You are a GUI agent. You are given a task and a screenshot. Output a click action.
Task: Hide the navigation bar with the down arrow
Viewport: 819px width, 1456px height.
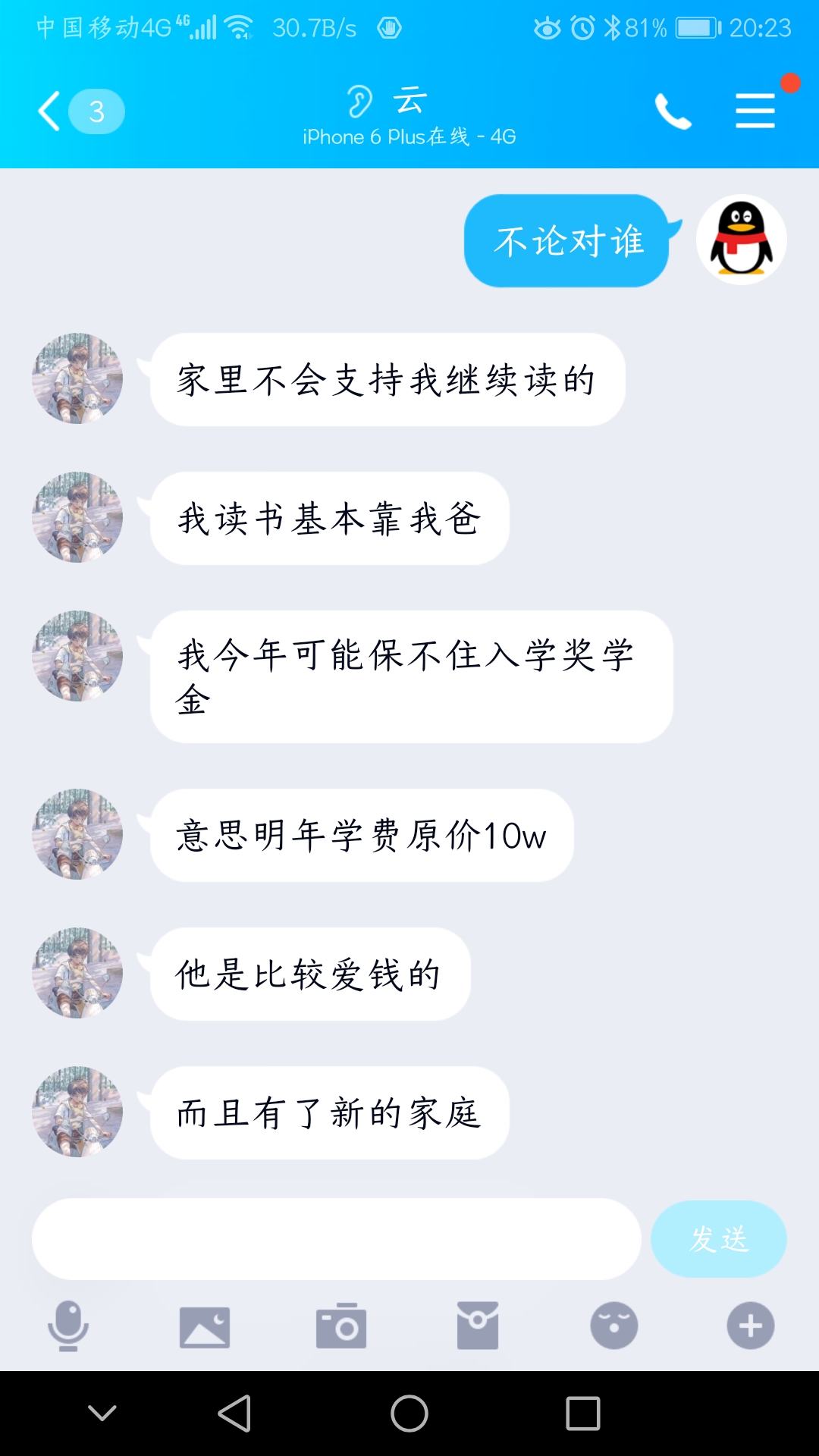coord(102,1414)
